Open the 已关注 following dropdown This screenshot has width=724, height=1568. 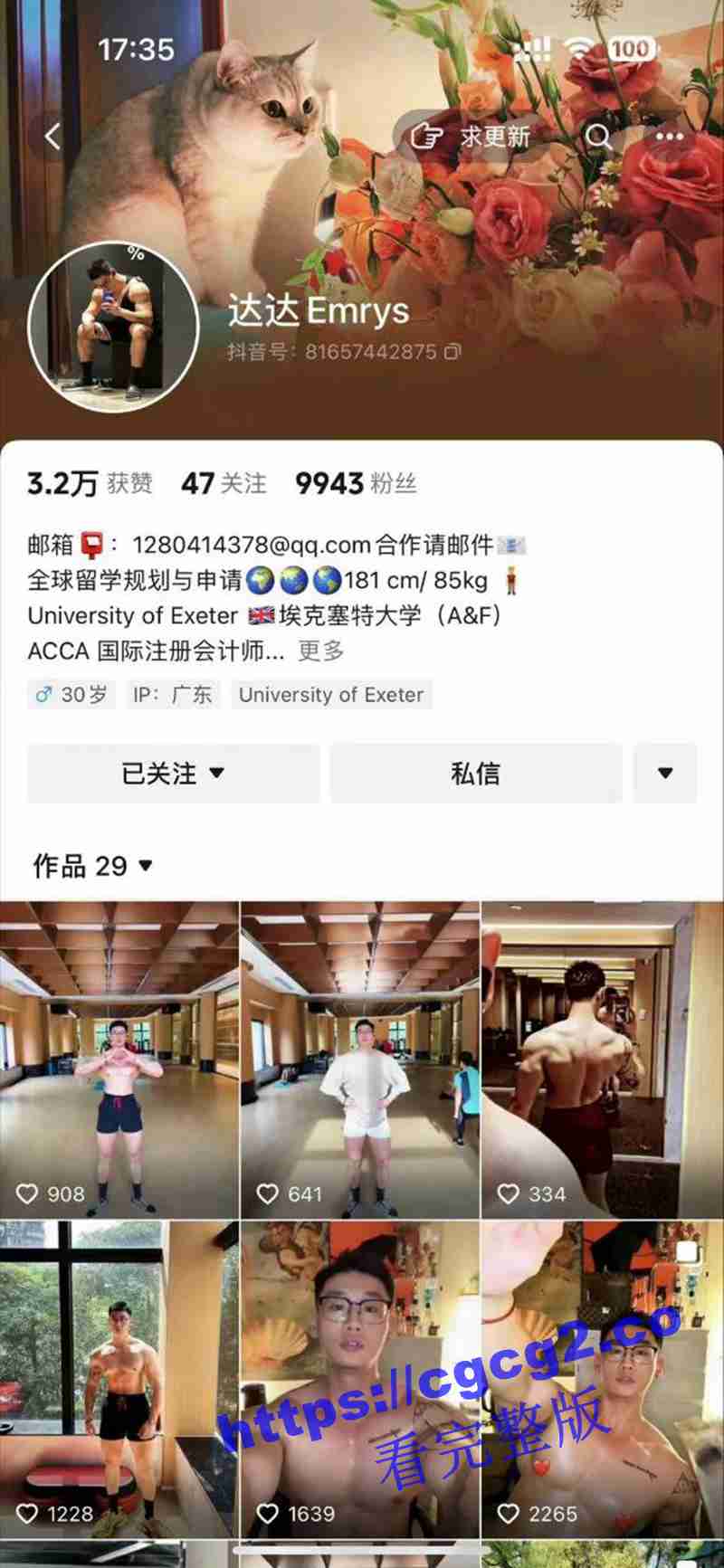pos(173,774)
